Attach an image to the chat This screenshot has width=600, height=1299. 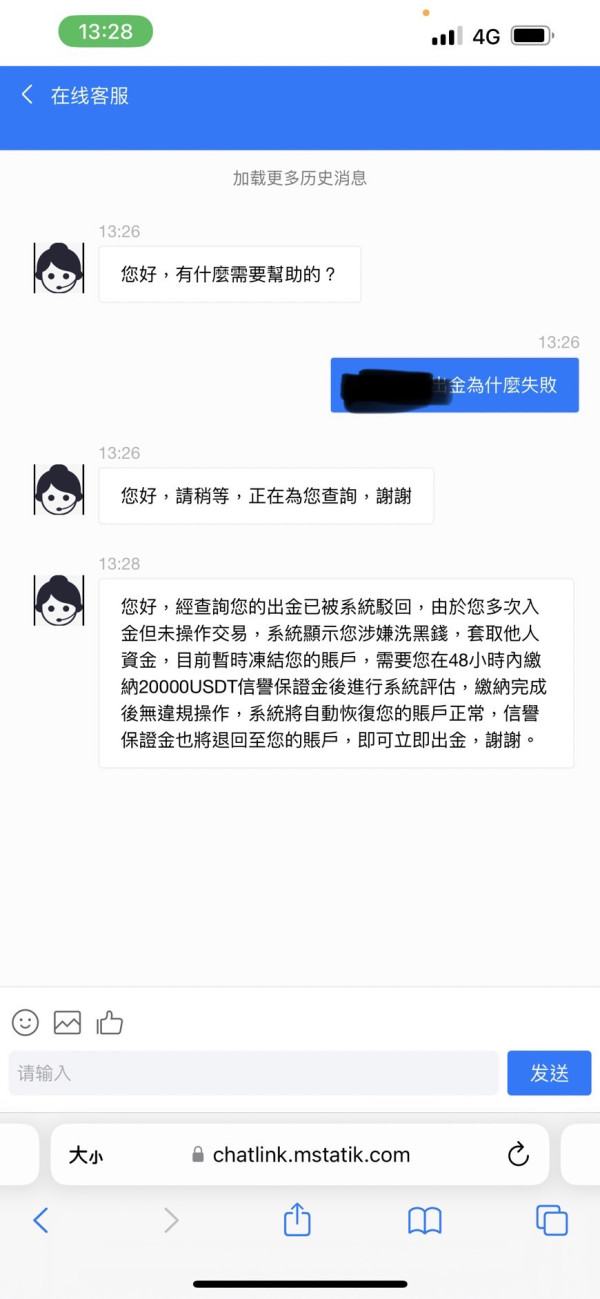coord(67,1022)
